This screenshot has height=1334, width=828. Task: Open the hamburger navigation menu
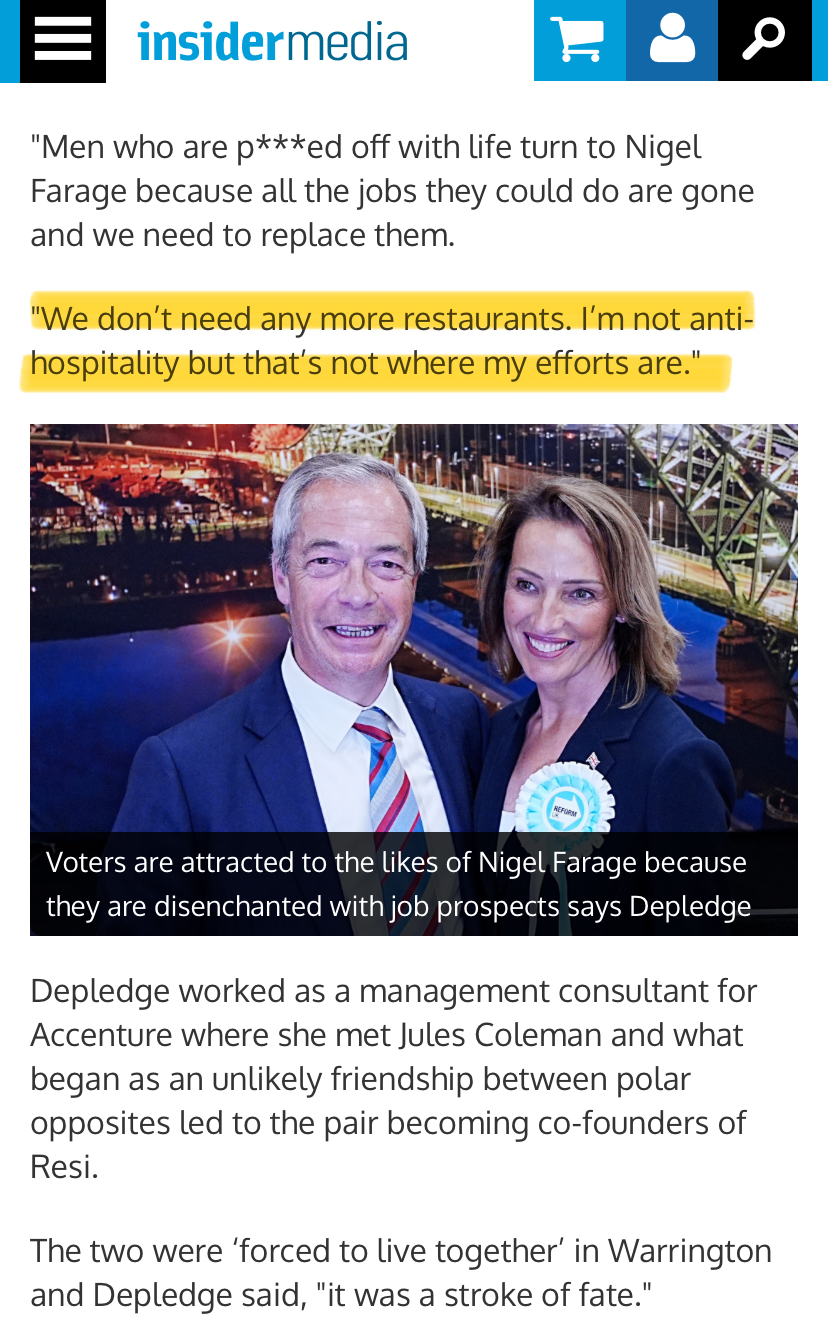[x=62, y=41]
